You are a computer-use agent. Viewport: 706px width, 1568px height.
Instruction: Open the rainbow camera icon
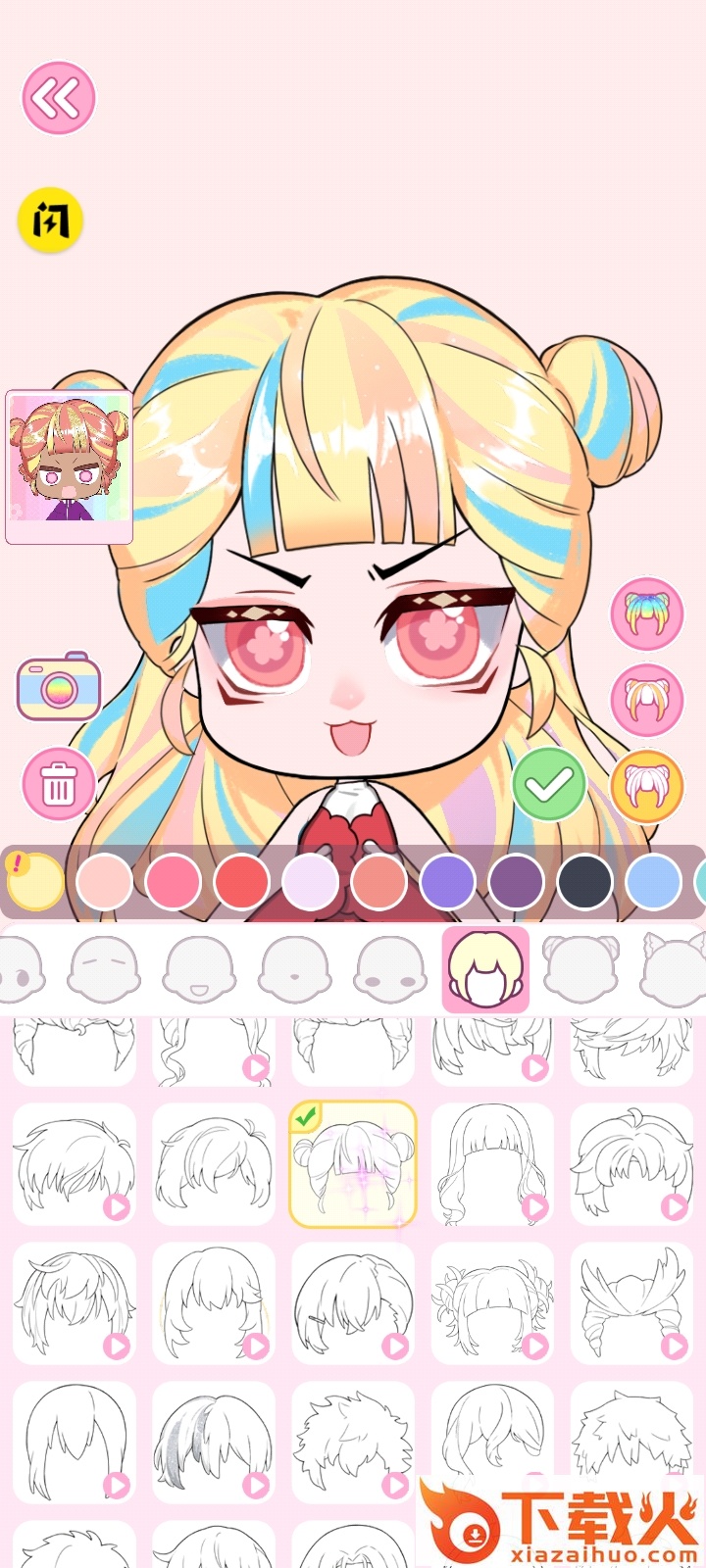tap(59, 686)
